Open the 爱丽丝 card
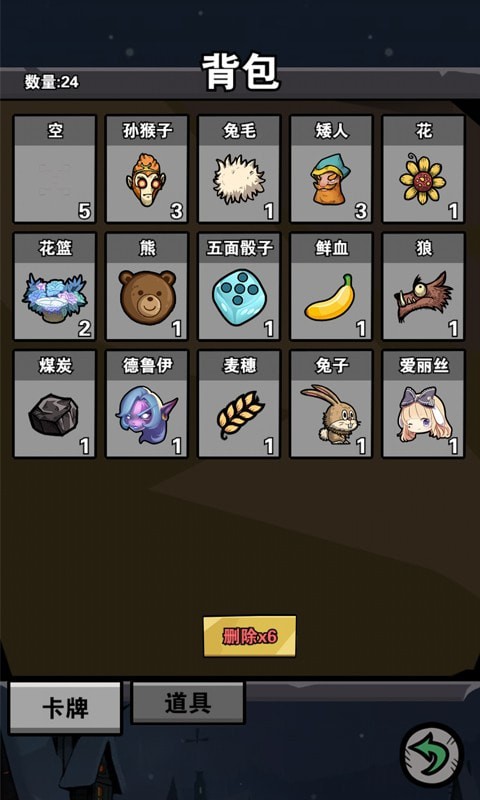480x800 pixels. (424, 404)
